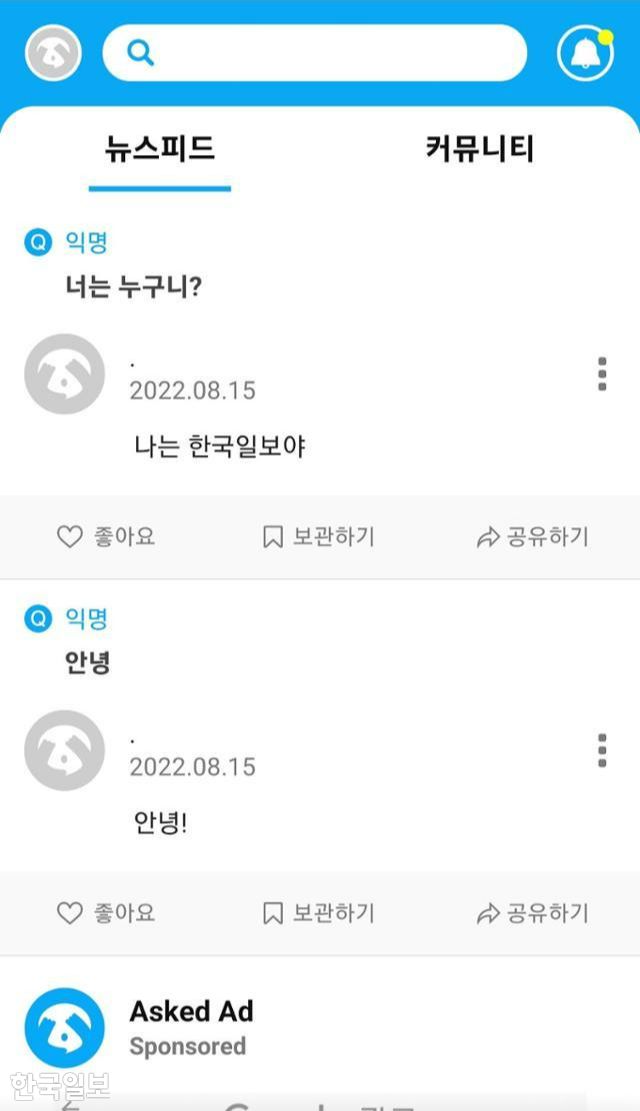This screenshot has width=640, height=1111.
Task: Switch to the 커뮤니티 tab
Action: [480, 150]
